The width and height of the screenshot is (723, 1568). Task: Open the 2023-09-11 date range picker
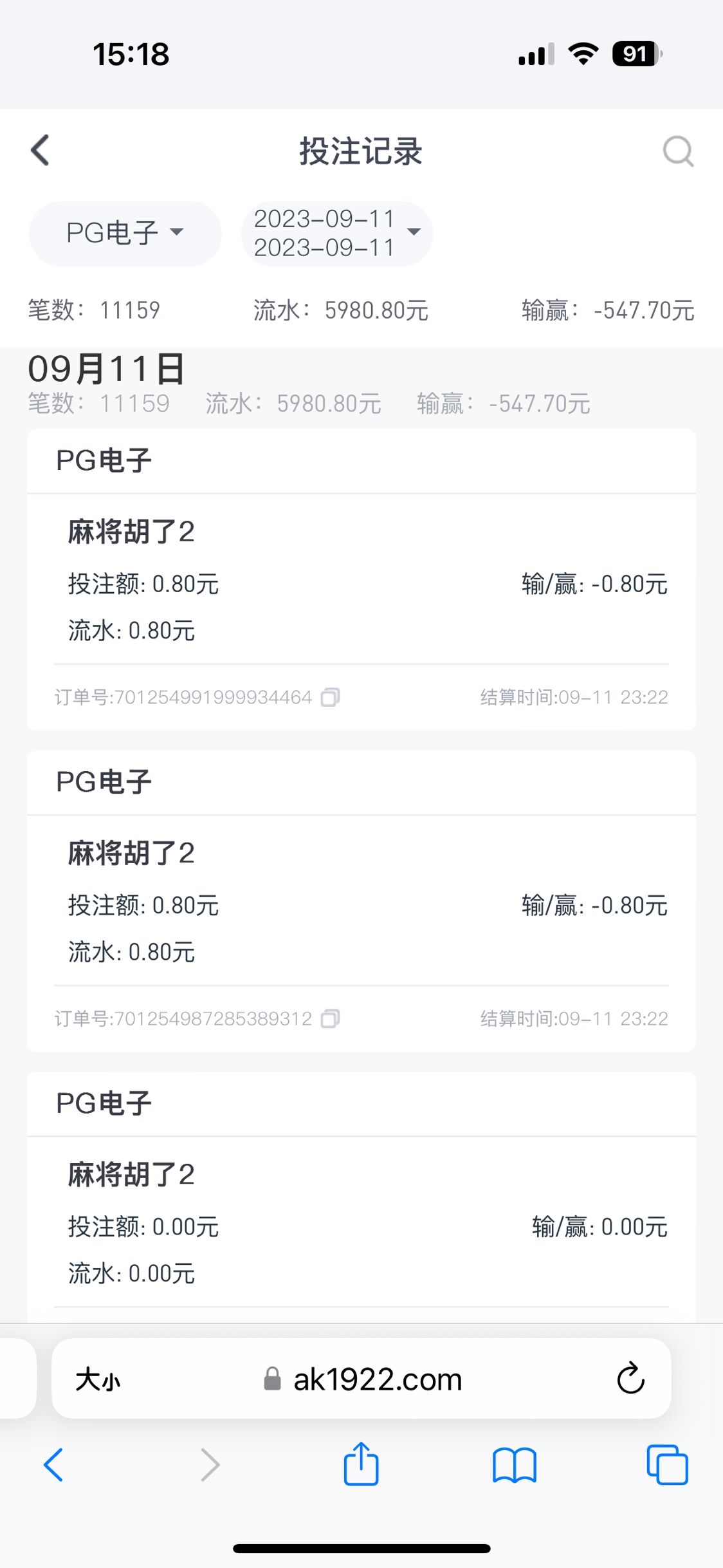tap(336, 233)
